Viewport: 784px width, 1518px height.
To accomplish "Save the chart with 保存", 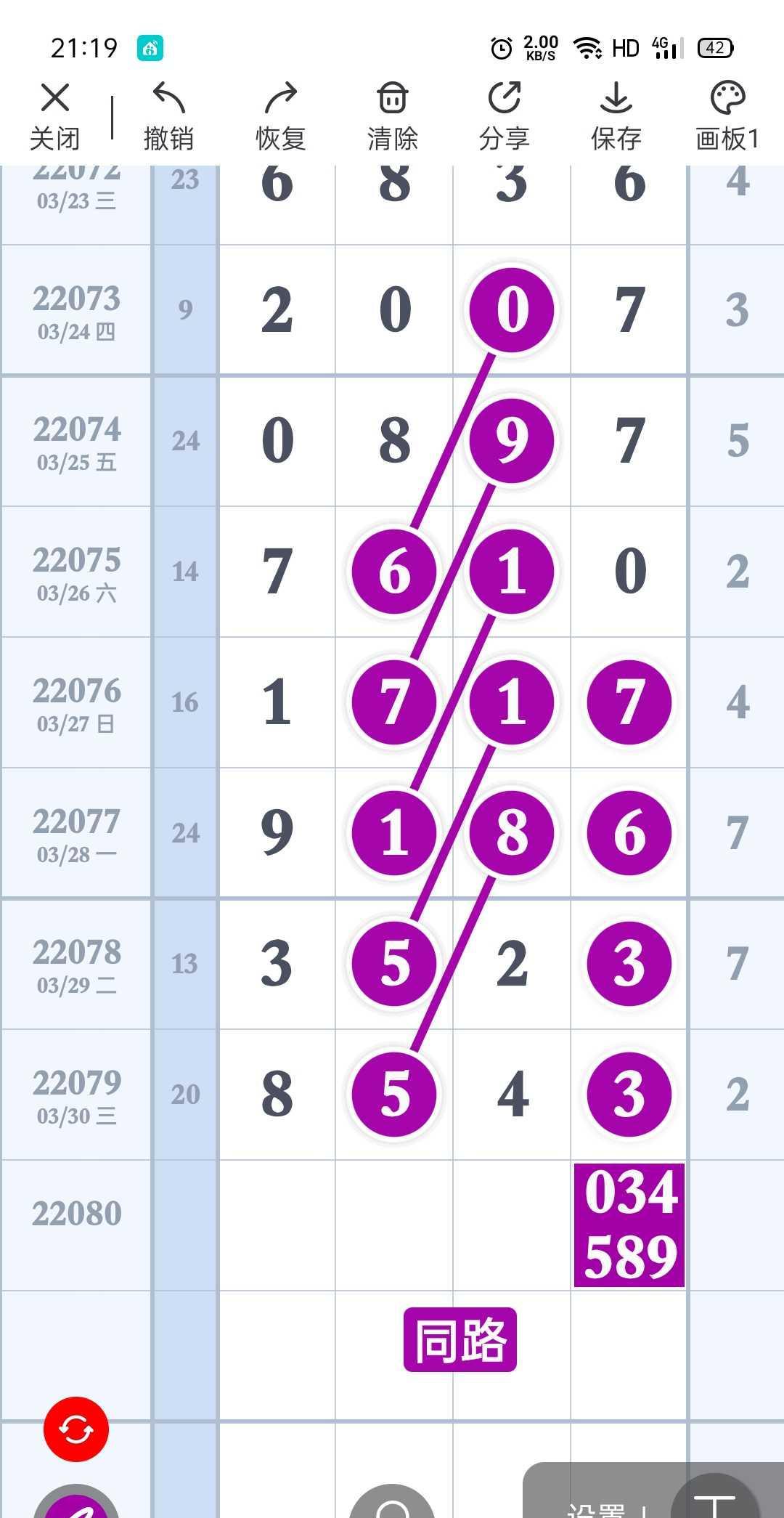I will (x=616, y=116).
